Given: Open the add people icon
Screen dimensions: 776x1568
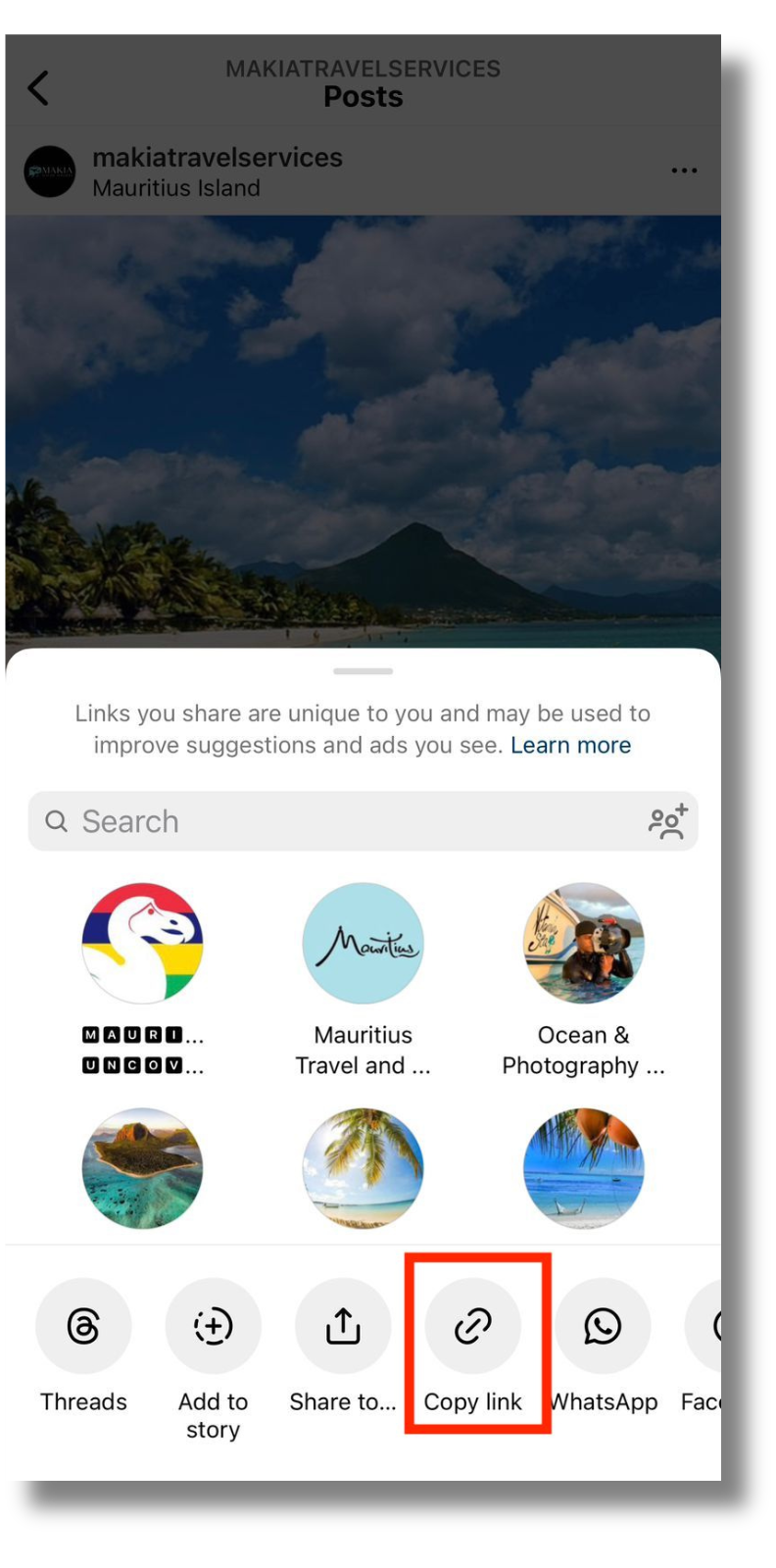Looking at the screenshot, I should (668, 821).
